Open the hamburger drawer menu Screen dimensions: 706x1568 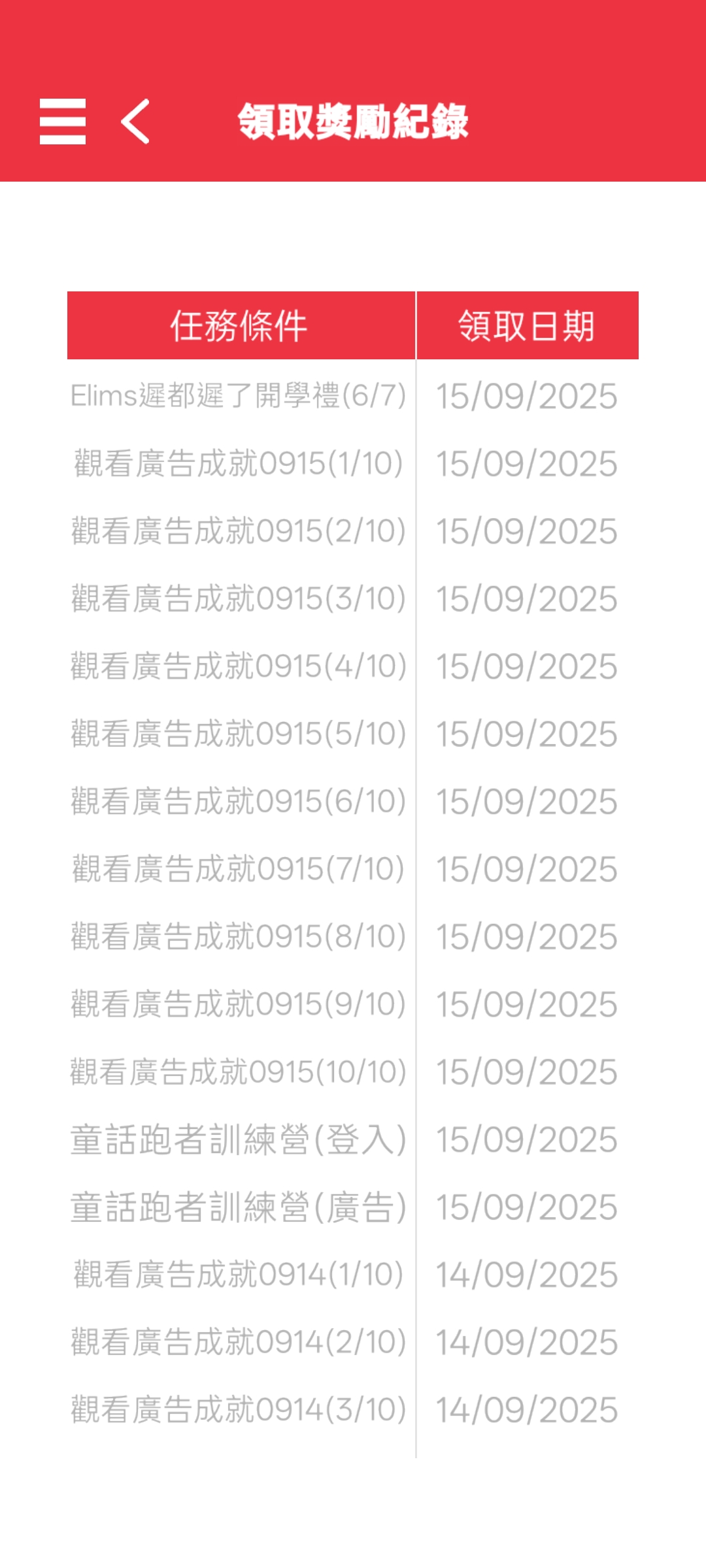coord(63,122)
